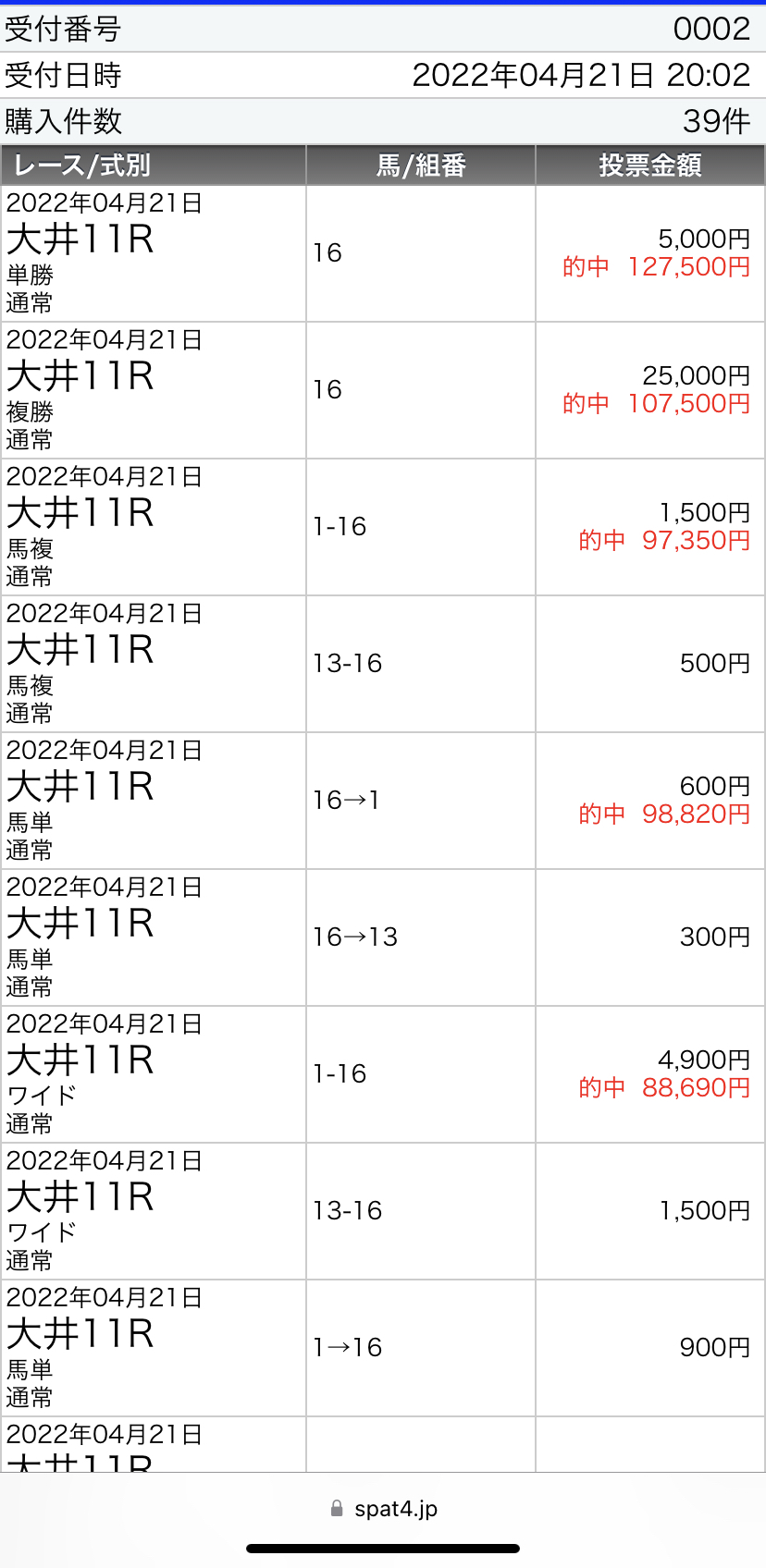Tap the spat4.jp address bar

pyautogui.click(x=383, y=1509)
